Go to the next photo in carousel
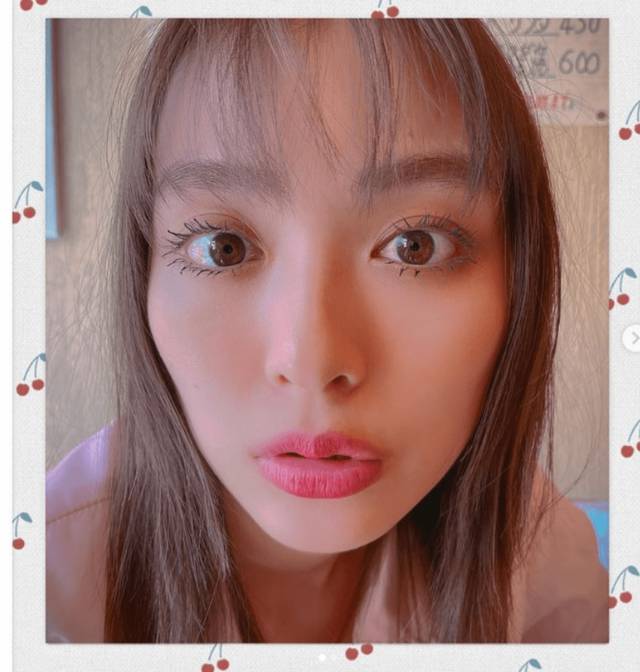Viewport: 640px width, 672px height. point(632,338)
